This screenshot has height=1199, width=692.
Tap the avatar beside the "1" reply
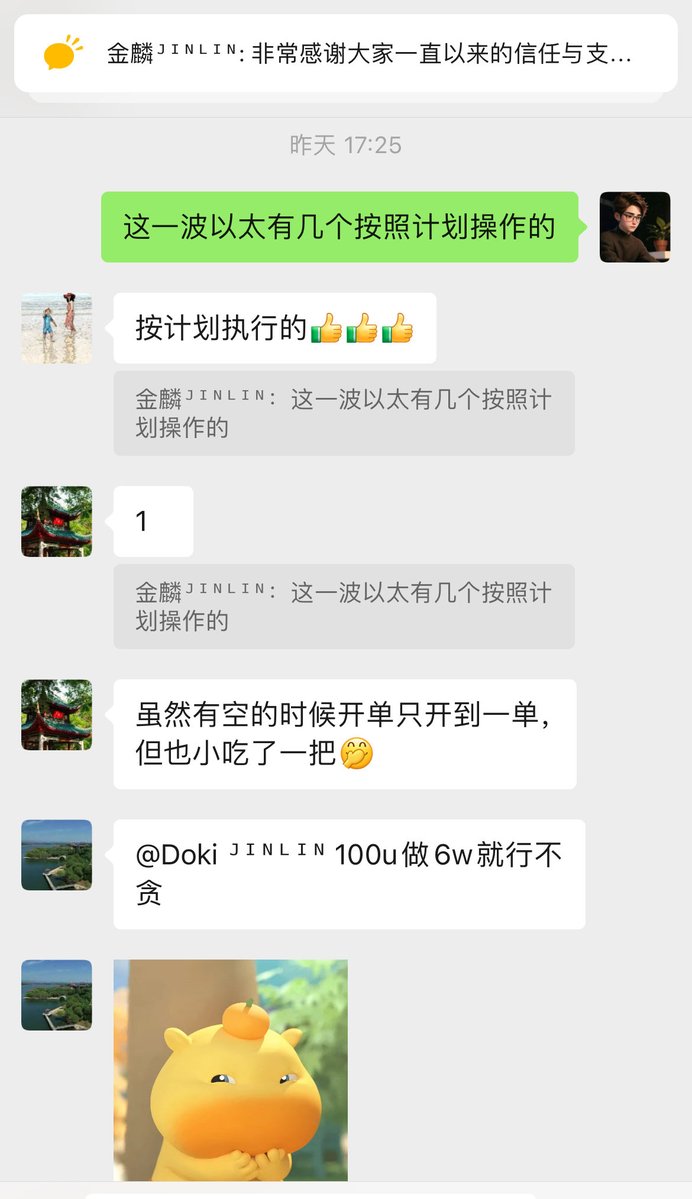coord(56,521)
